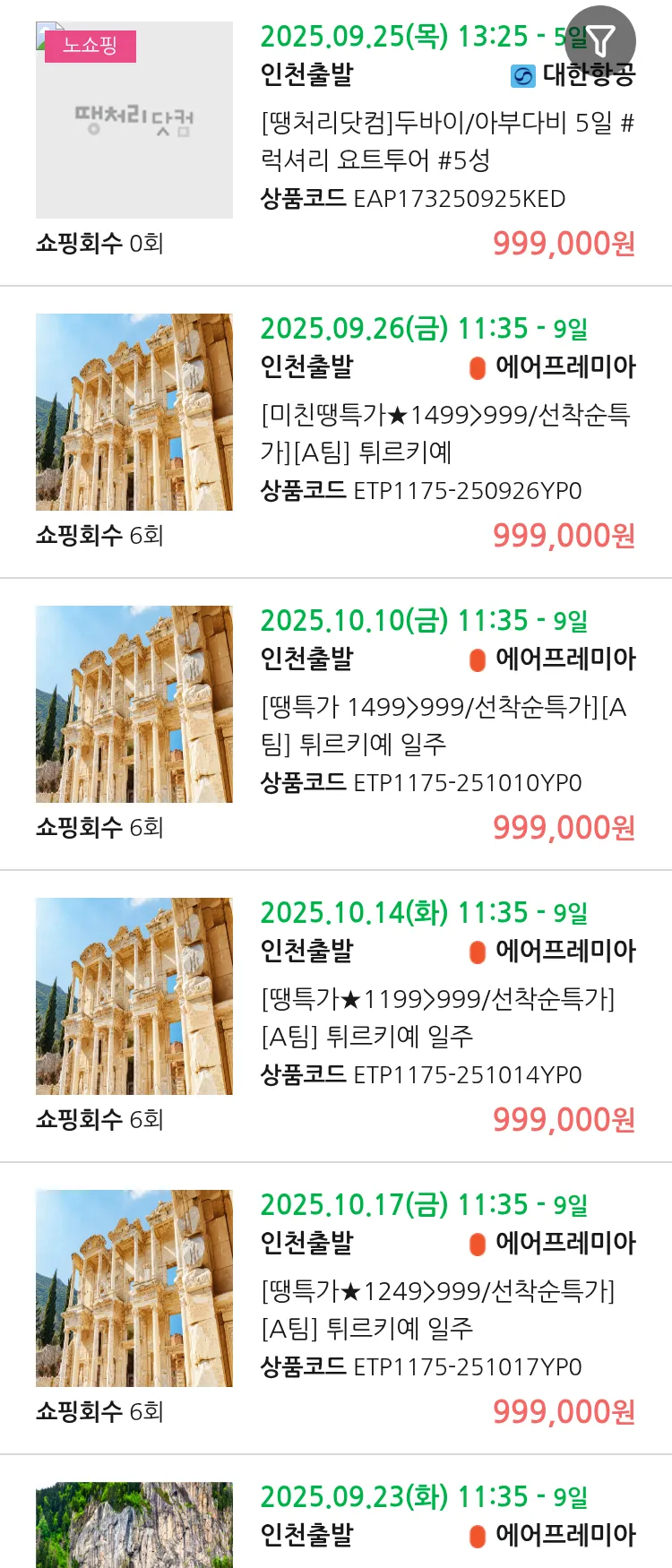Open the Dubai/Abu Dhabi 5-day package

coord(446,141)
